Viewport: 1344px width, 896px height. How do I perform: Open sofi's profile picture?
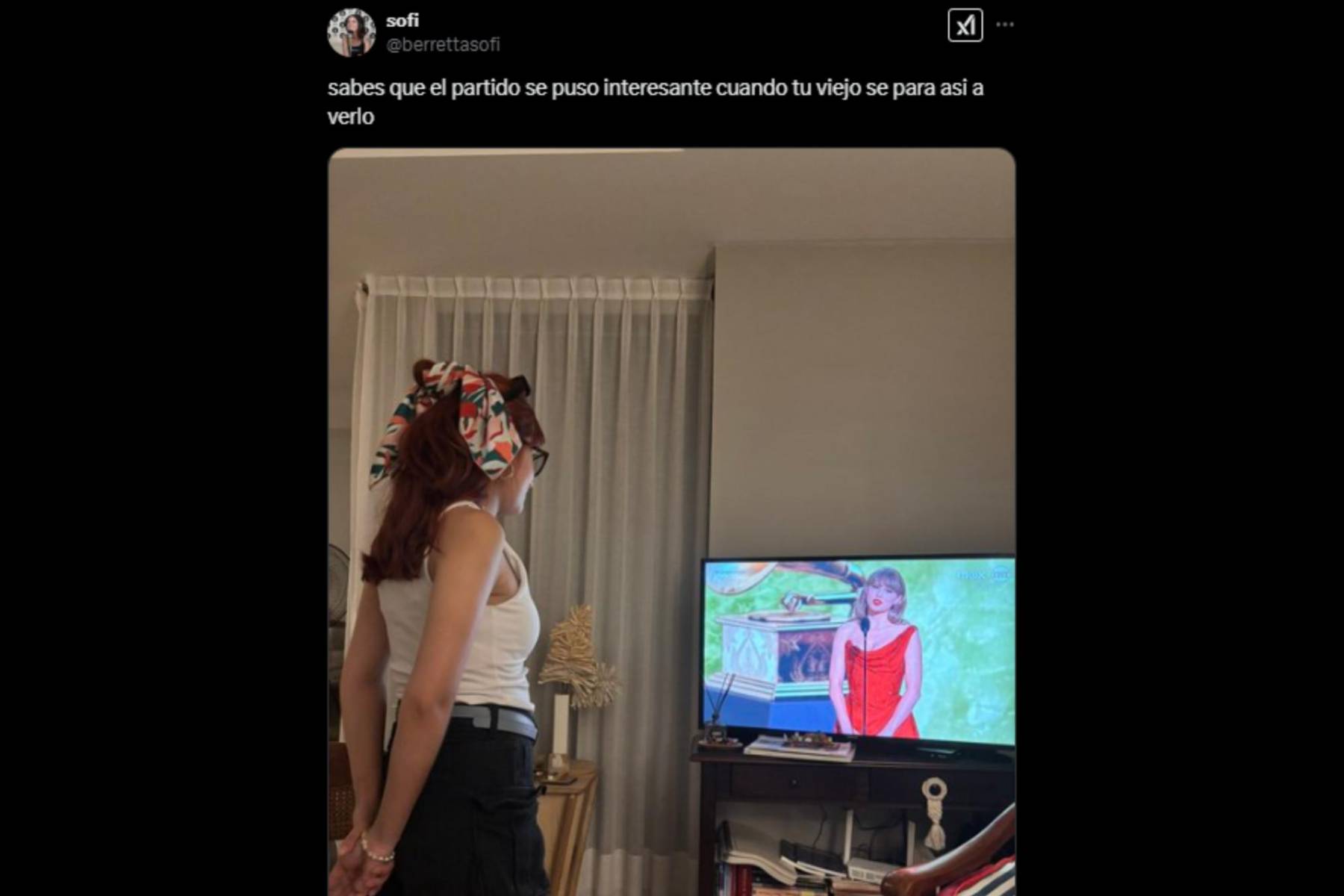(351, 33)
